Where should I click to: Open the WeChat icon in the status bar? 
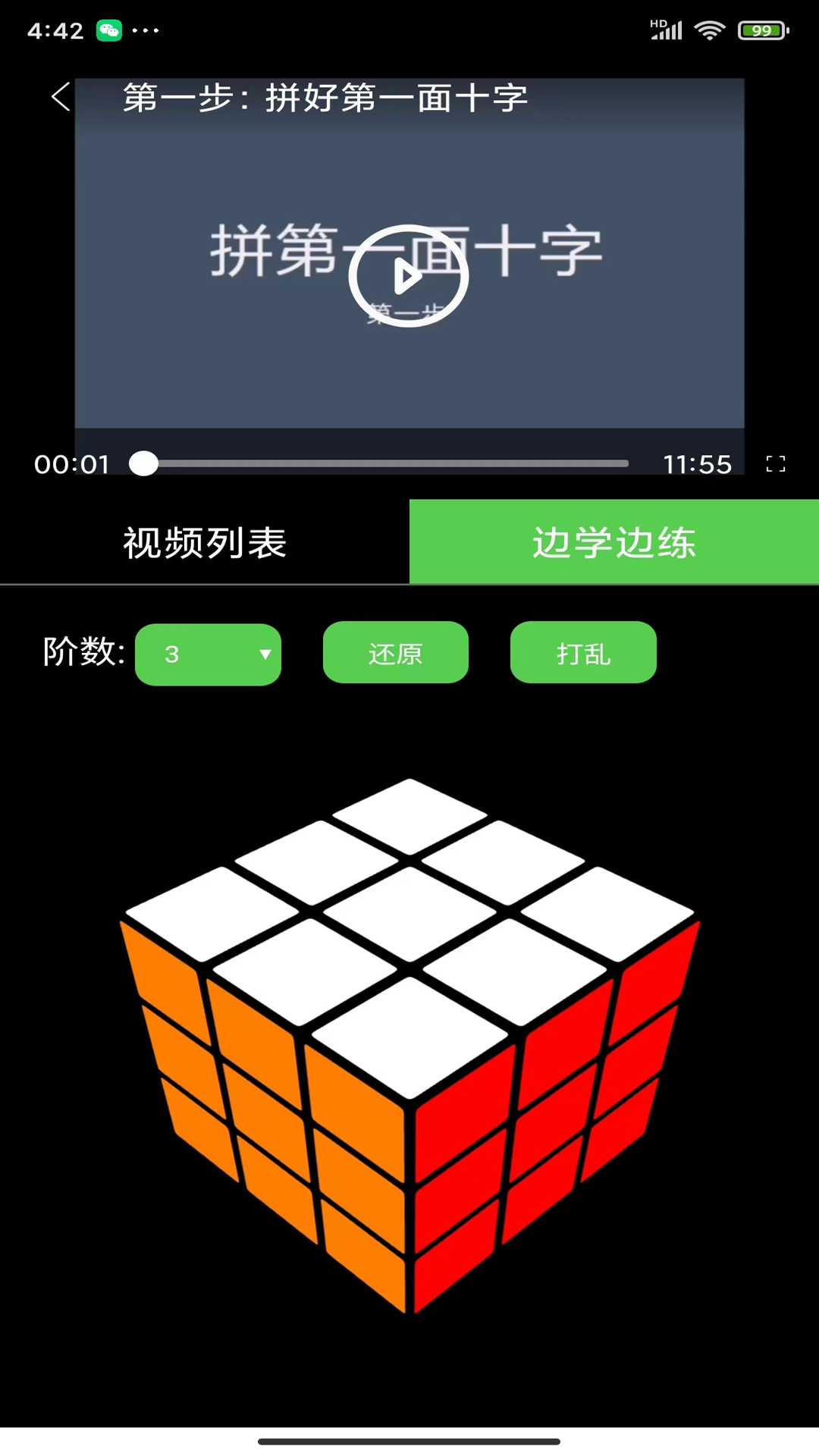coord(108,30)
